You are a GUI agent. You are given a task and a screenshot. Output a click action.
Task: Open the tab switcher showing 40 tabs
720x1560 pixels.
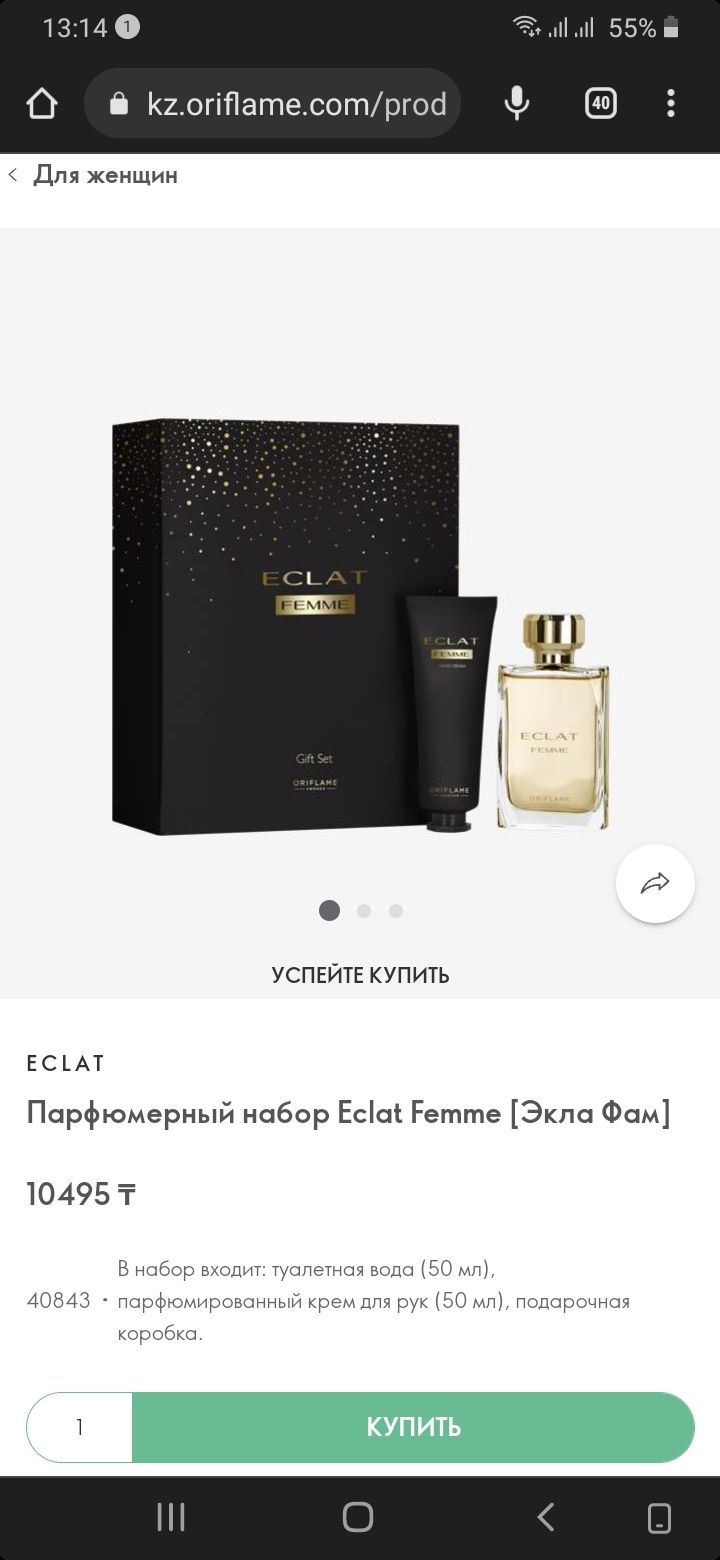point(600,103)
